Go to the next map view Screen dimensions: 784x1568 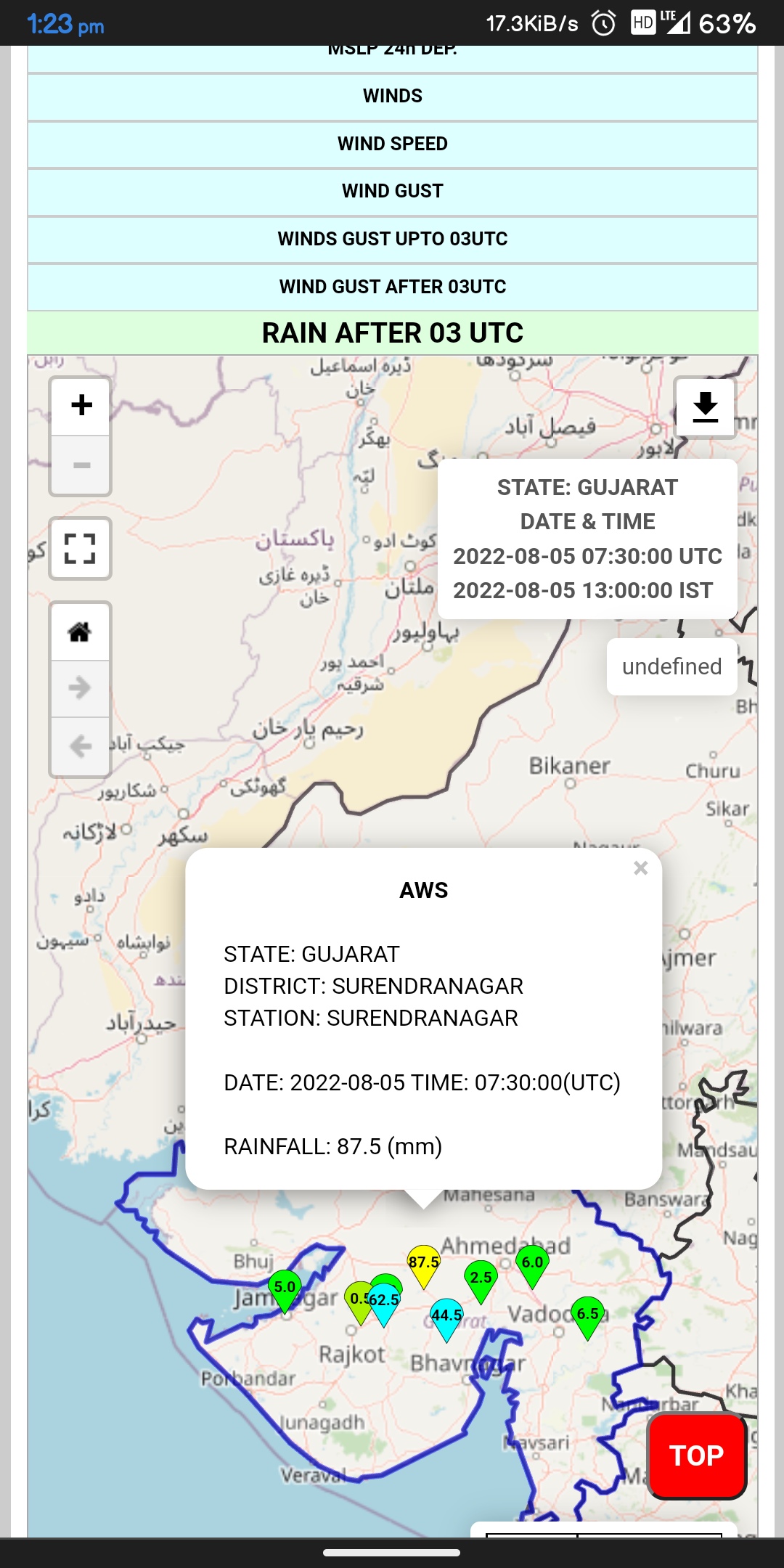pyautogui.click(x=81, y=688)
